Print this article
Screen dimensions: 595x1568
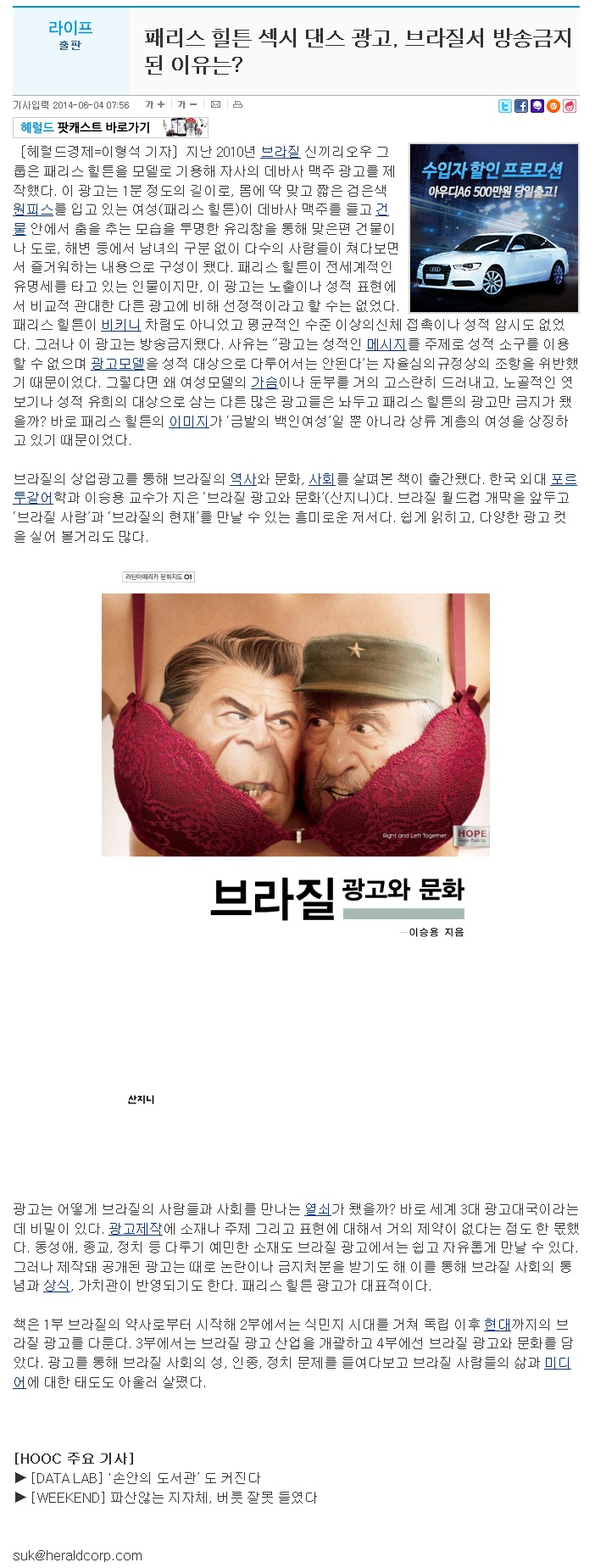[x=237, y=105]
